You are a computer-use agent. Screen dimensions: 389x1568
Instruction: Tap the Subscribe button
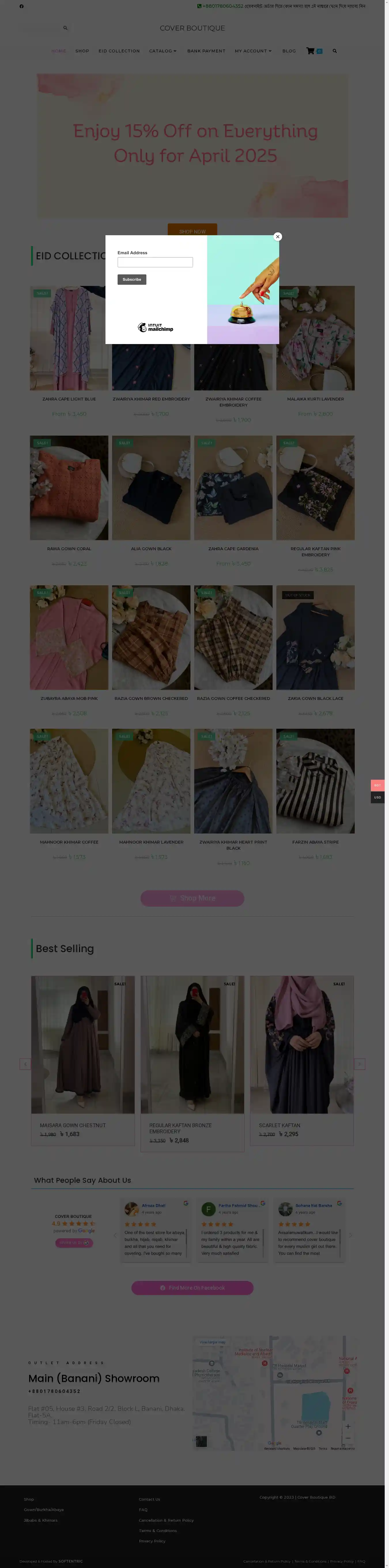point(131,279)
